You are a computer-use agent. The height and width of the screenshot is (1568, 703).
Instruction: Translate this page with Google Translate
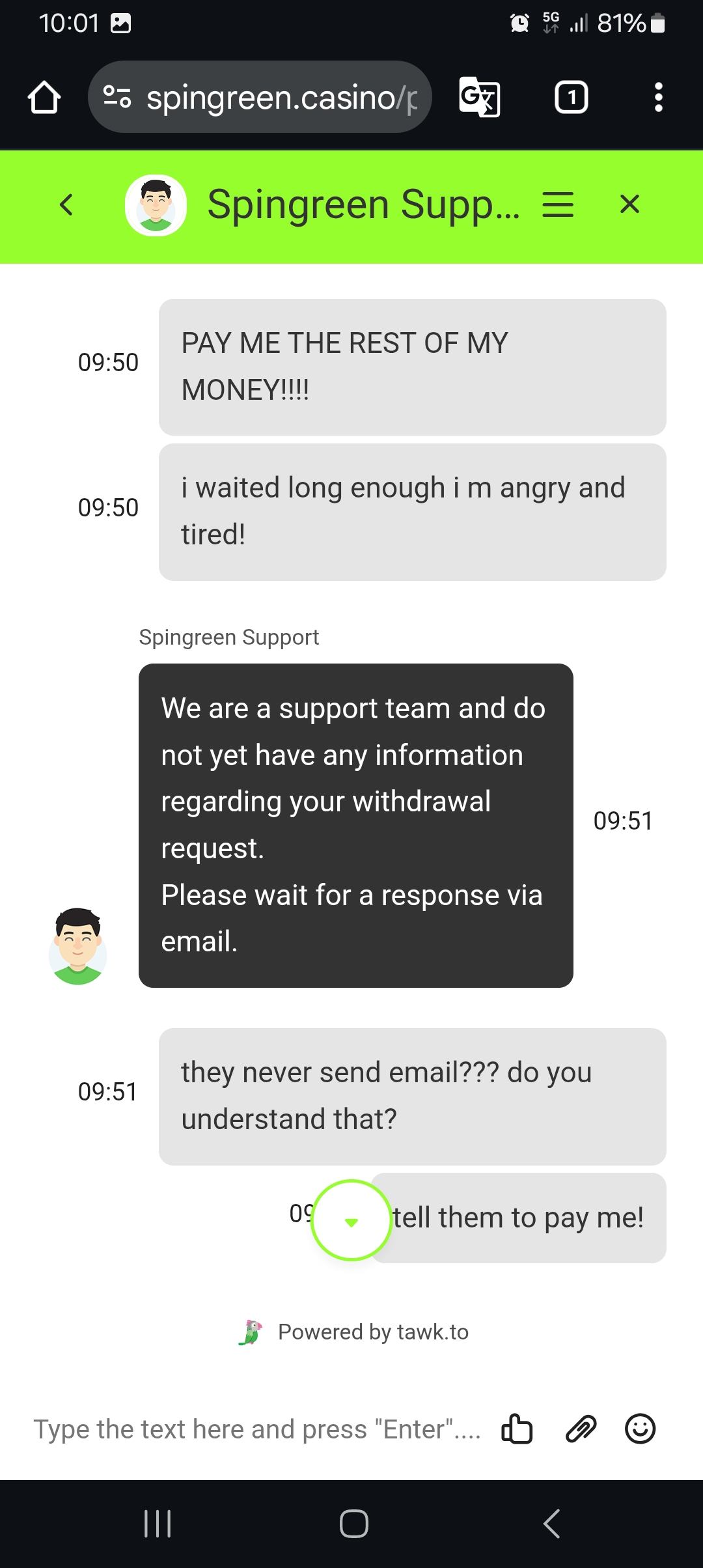coord(480,98)
